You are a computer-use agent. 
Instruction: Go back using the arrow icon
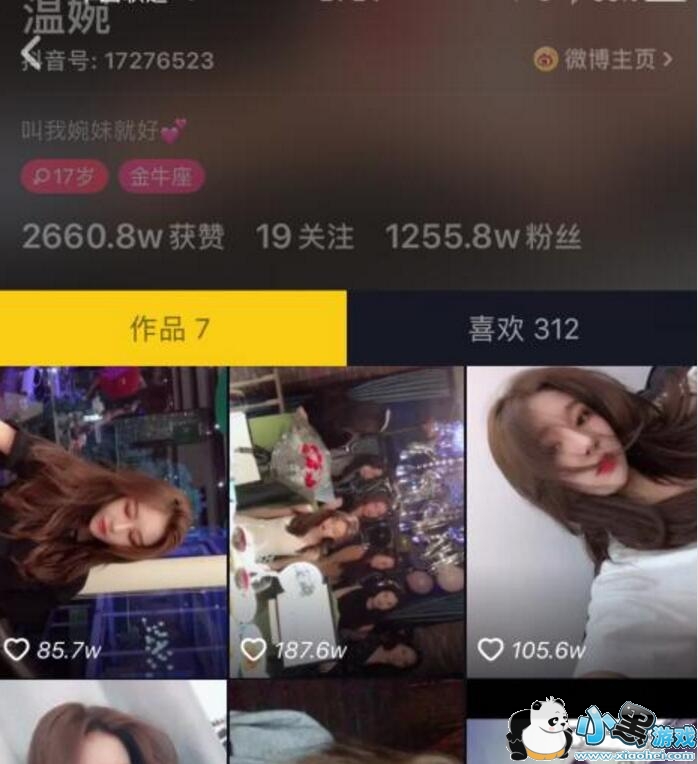(x=31, y=52)
